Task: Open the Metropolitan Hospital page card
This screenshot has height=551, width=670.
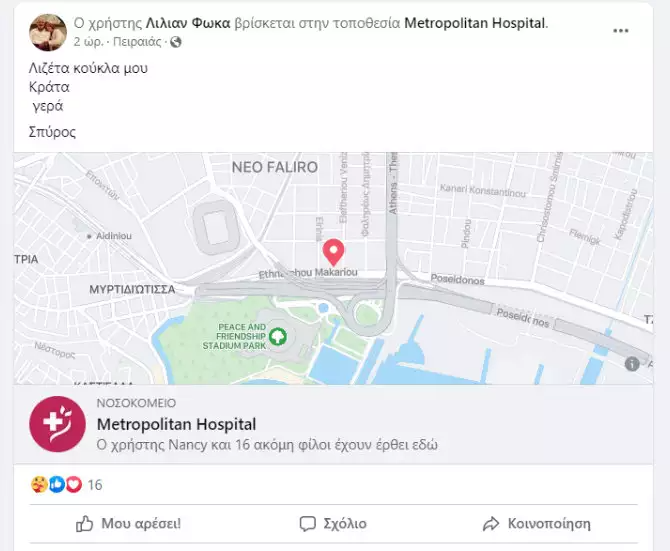Action: (176, 424)
